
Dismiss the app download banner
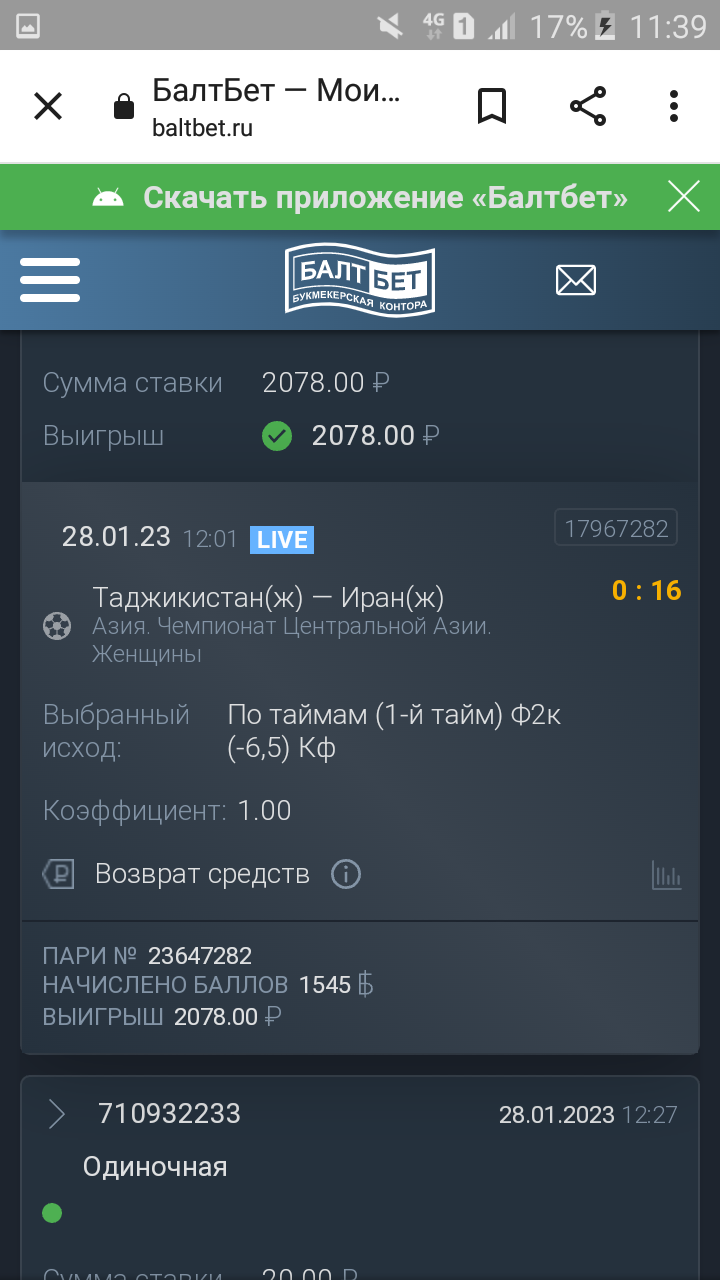[x=684, y=197]
